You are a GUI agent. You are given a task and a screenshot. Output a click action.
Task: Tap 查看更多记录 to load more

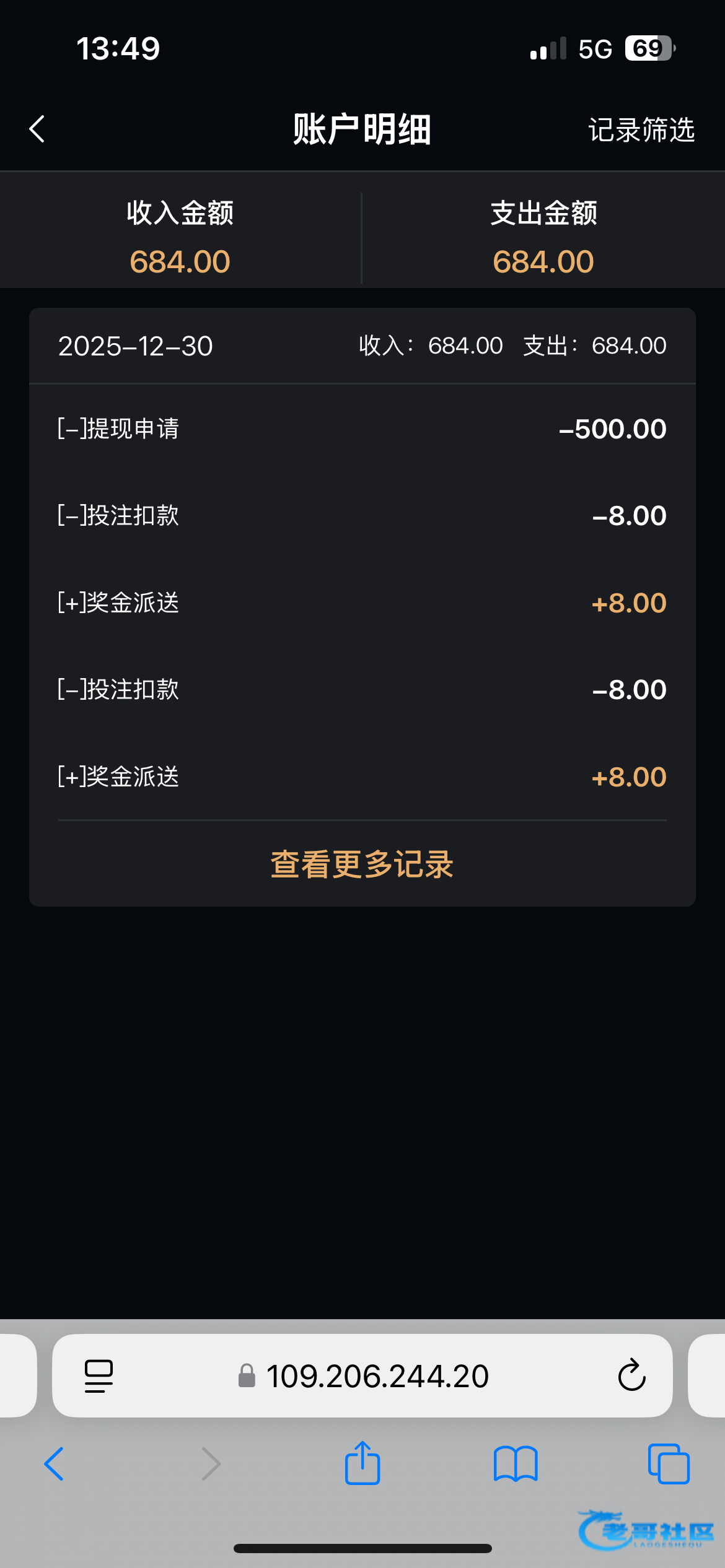point(362,864)
